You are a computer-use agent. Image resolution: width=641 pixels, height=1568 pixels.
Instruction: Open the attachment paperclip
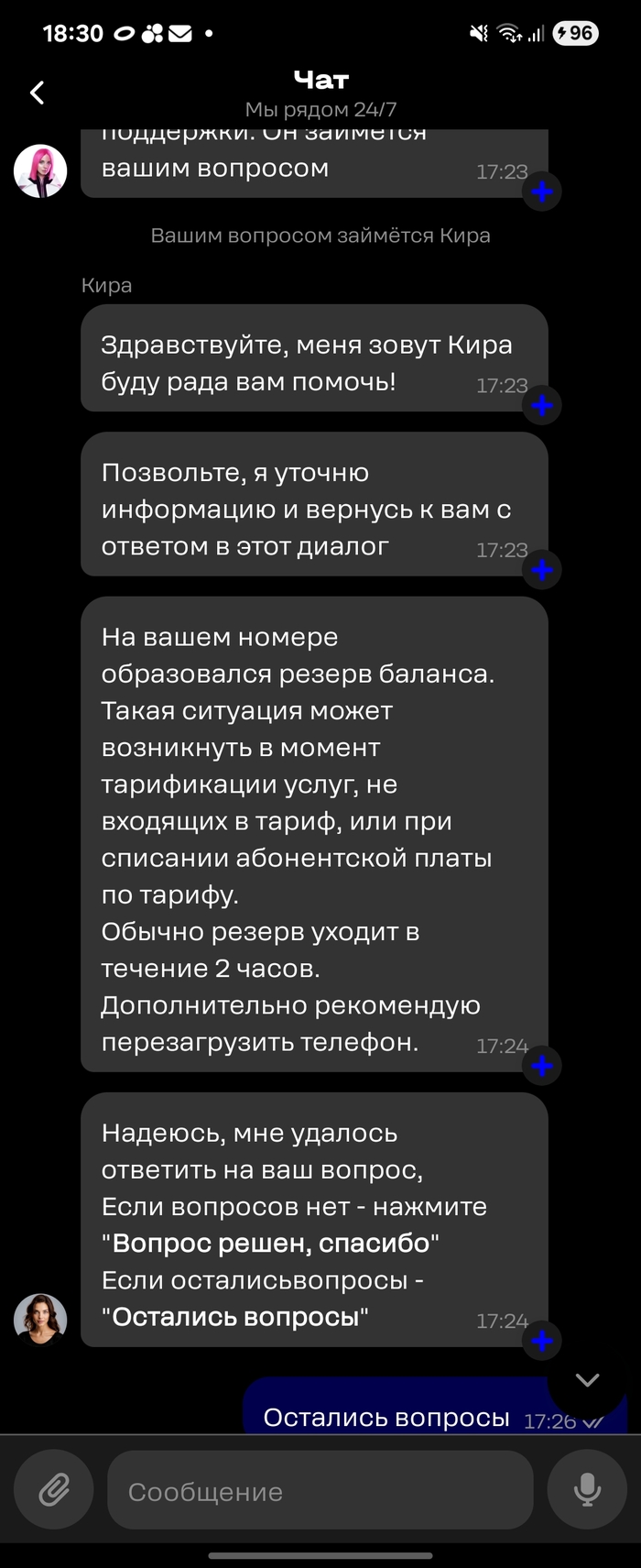54,1490
